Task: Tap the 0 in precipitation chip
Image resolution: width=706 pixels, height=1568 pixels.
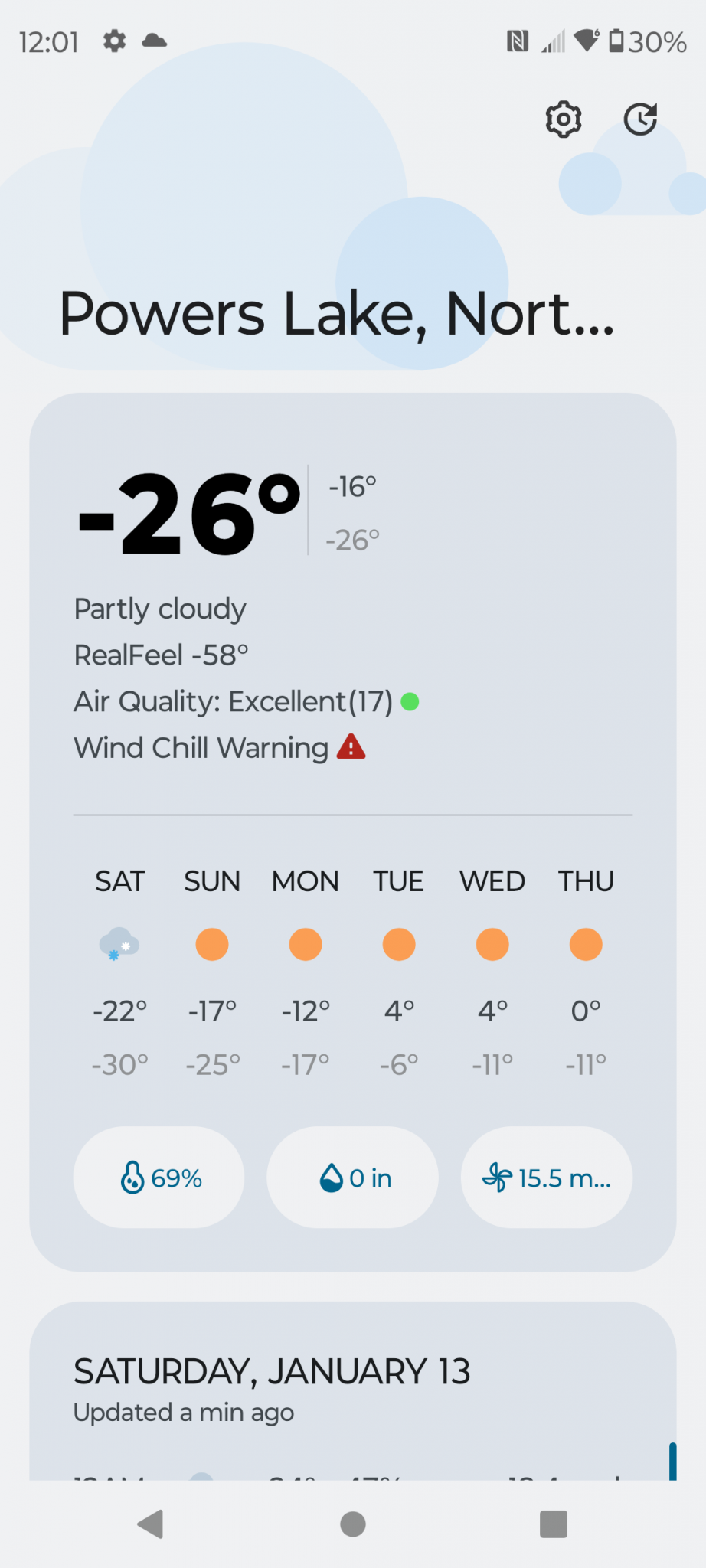Action: click(353, 1178)
